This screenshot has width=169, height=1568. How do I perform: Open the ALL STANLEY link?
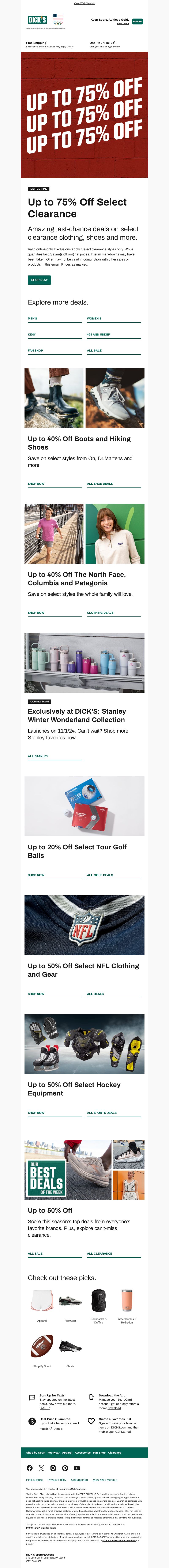[x=38, y=756]
